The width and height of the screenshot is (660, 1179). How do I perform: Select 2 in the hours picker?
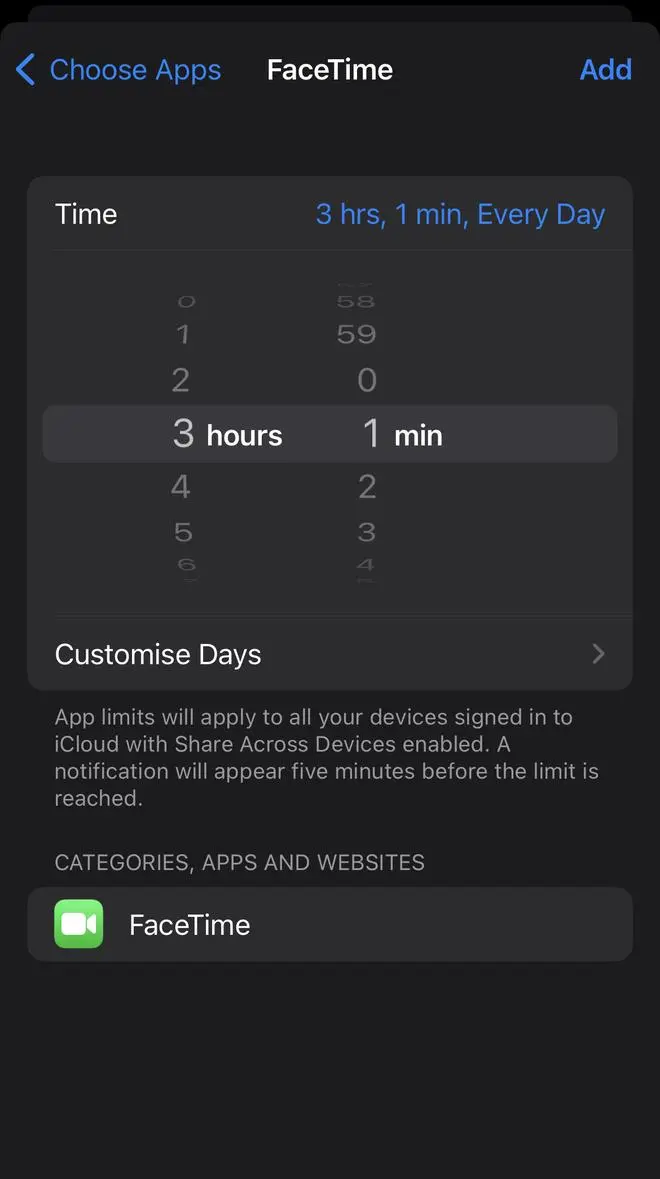coord(181,380)
